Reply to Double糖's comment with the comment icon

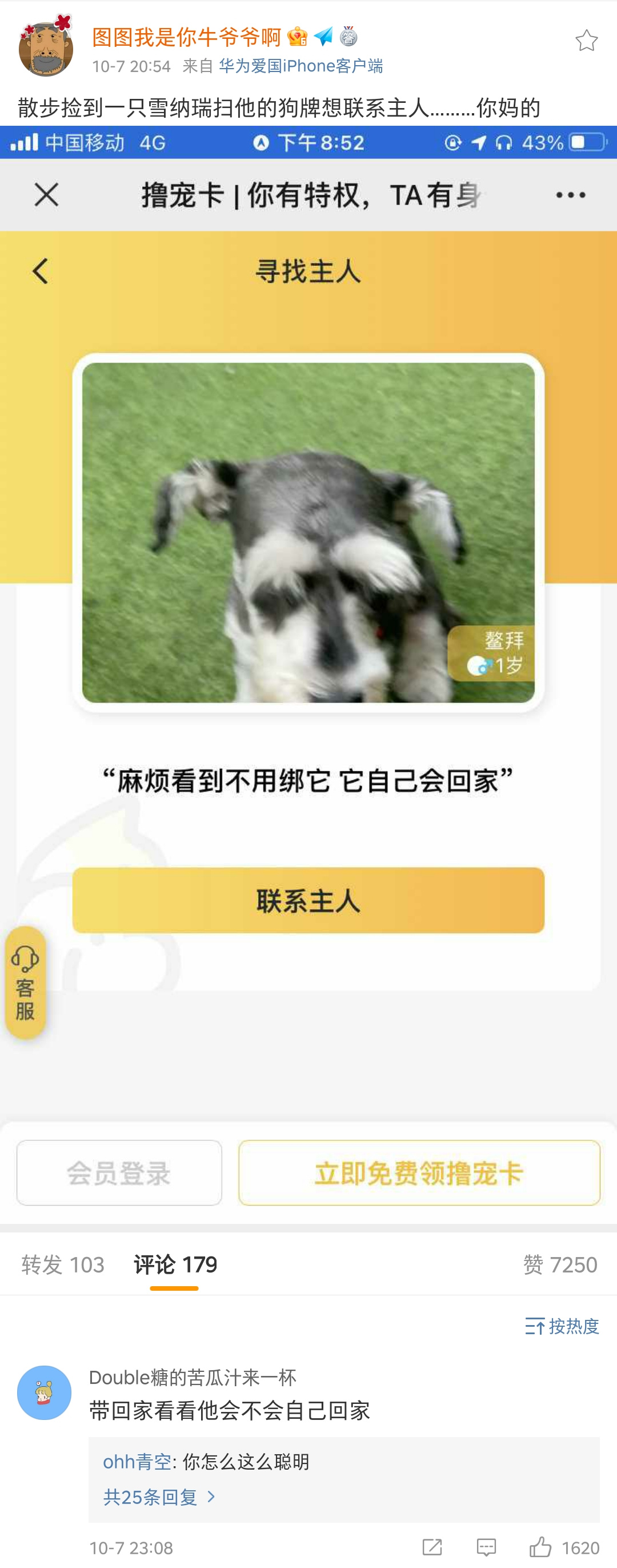(486, 1547)
